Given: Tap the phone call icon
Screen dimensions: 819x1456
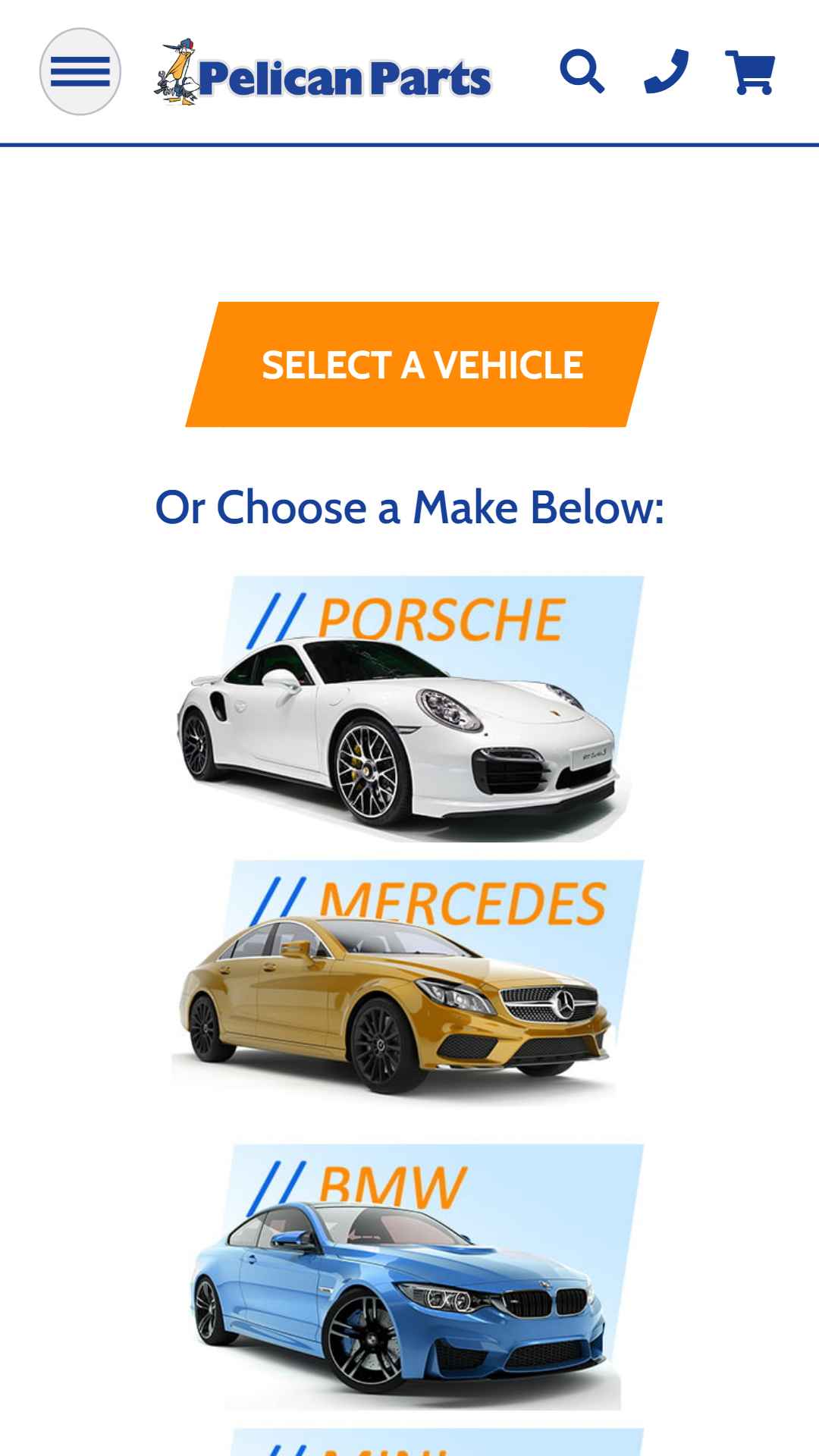Looking at the screenshot, I should [666, 72].
